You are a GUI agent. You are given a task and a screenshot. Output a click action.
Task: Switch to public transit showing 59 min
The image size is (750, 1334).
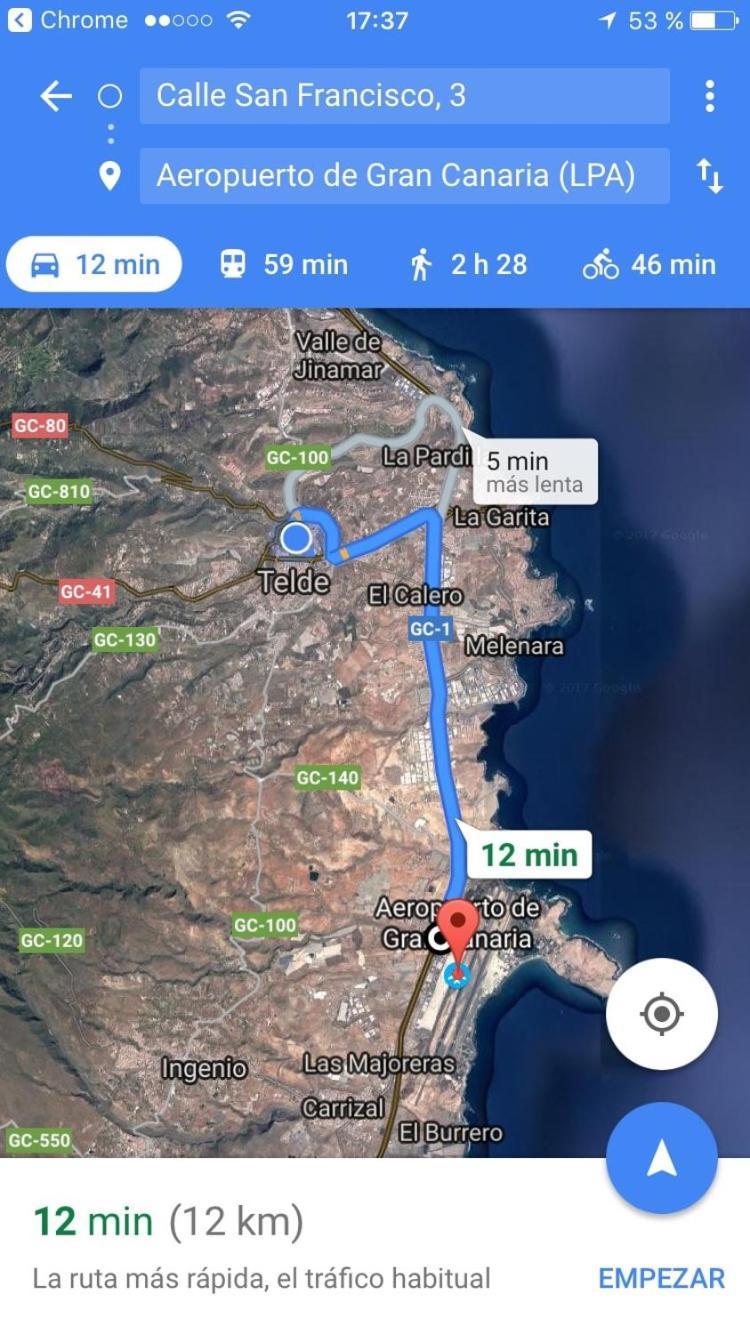284,264
